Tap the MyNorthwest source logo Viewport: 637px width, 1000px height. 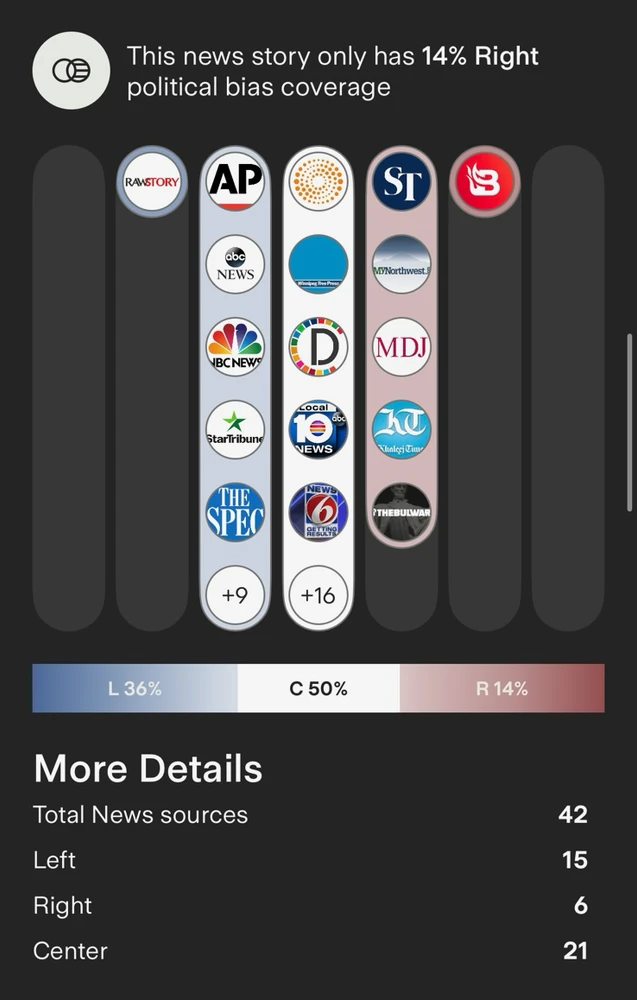pos(401,264)
